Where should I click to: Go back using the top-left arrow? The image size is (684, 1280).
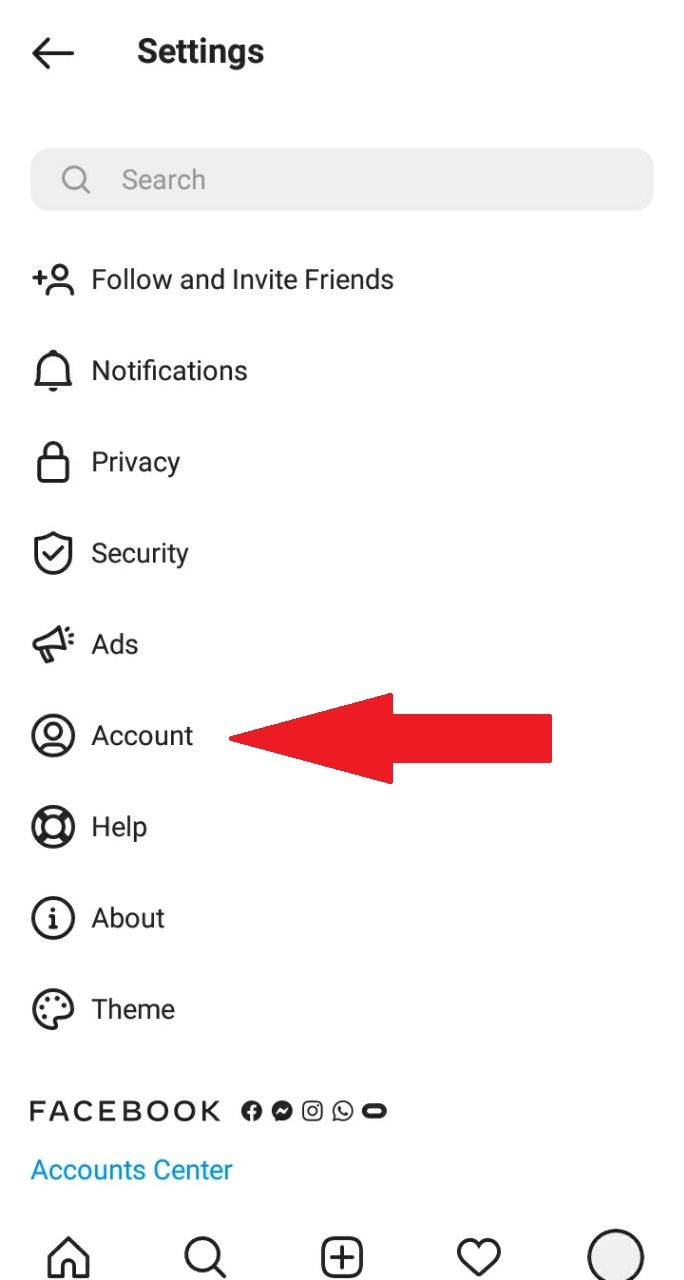point(53,53)
